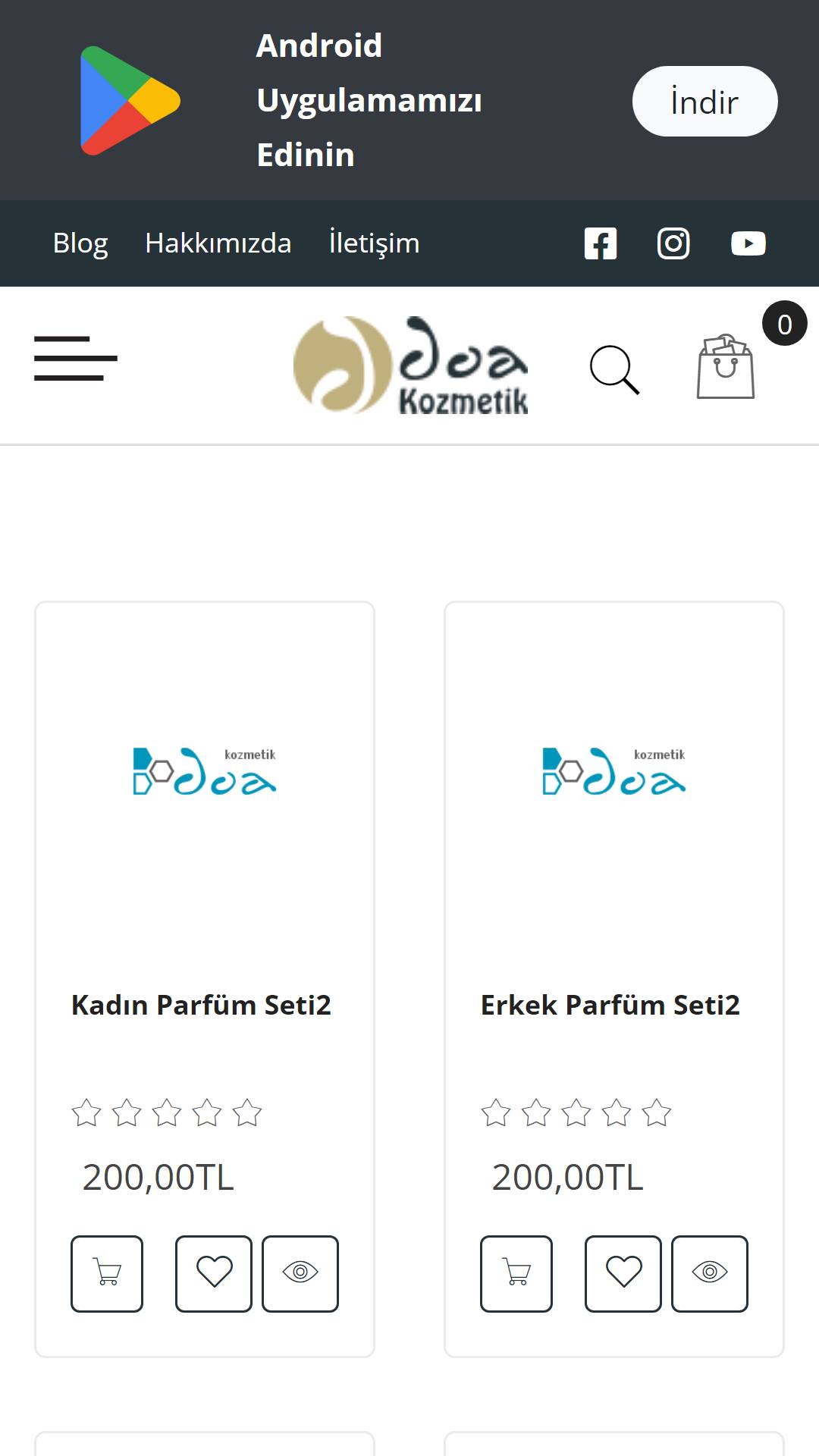Image resolution: width=819 pixels, height=1456 pixels.
Task: Tap the search magnifier icon
Action: click(615, 370)
